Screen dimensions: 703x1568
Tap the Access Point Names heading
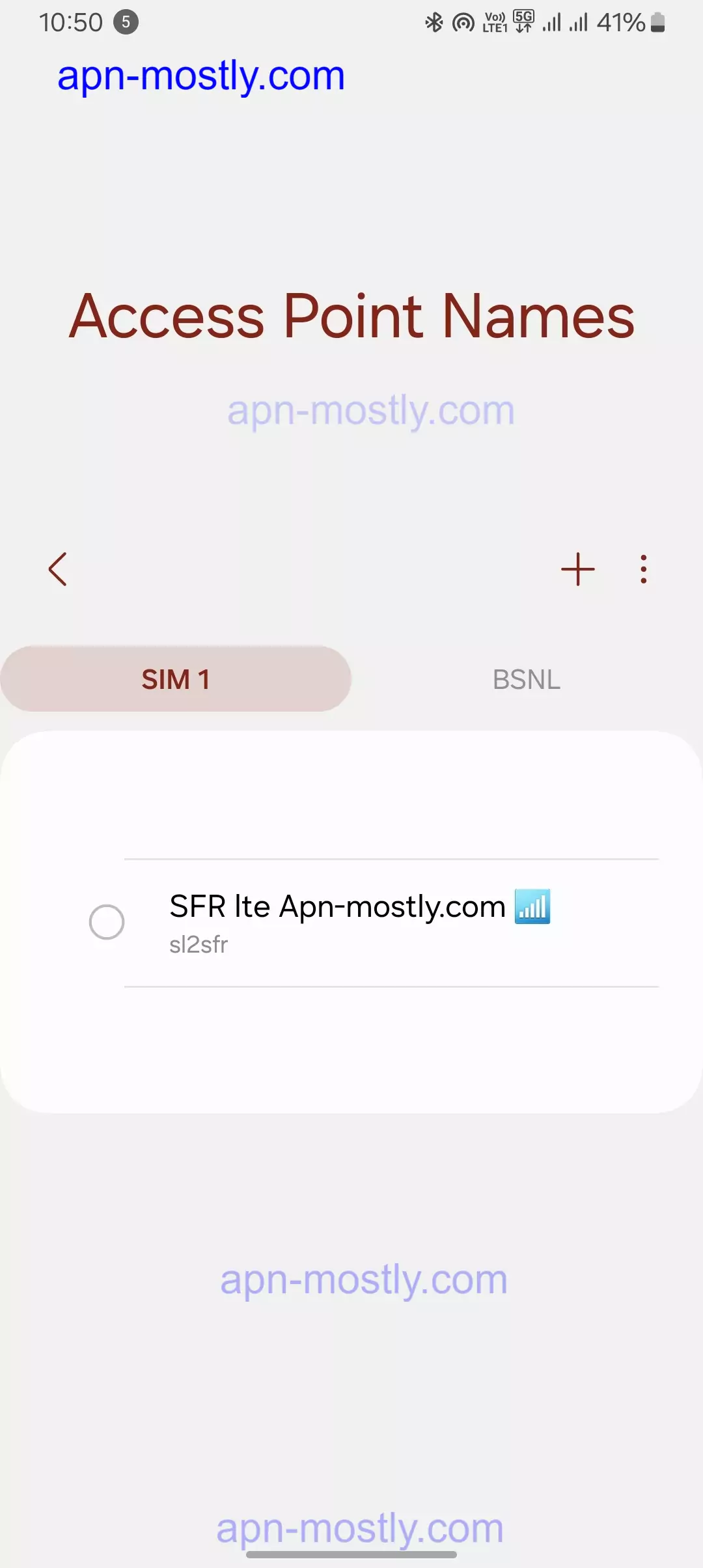pos(351,316)
